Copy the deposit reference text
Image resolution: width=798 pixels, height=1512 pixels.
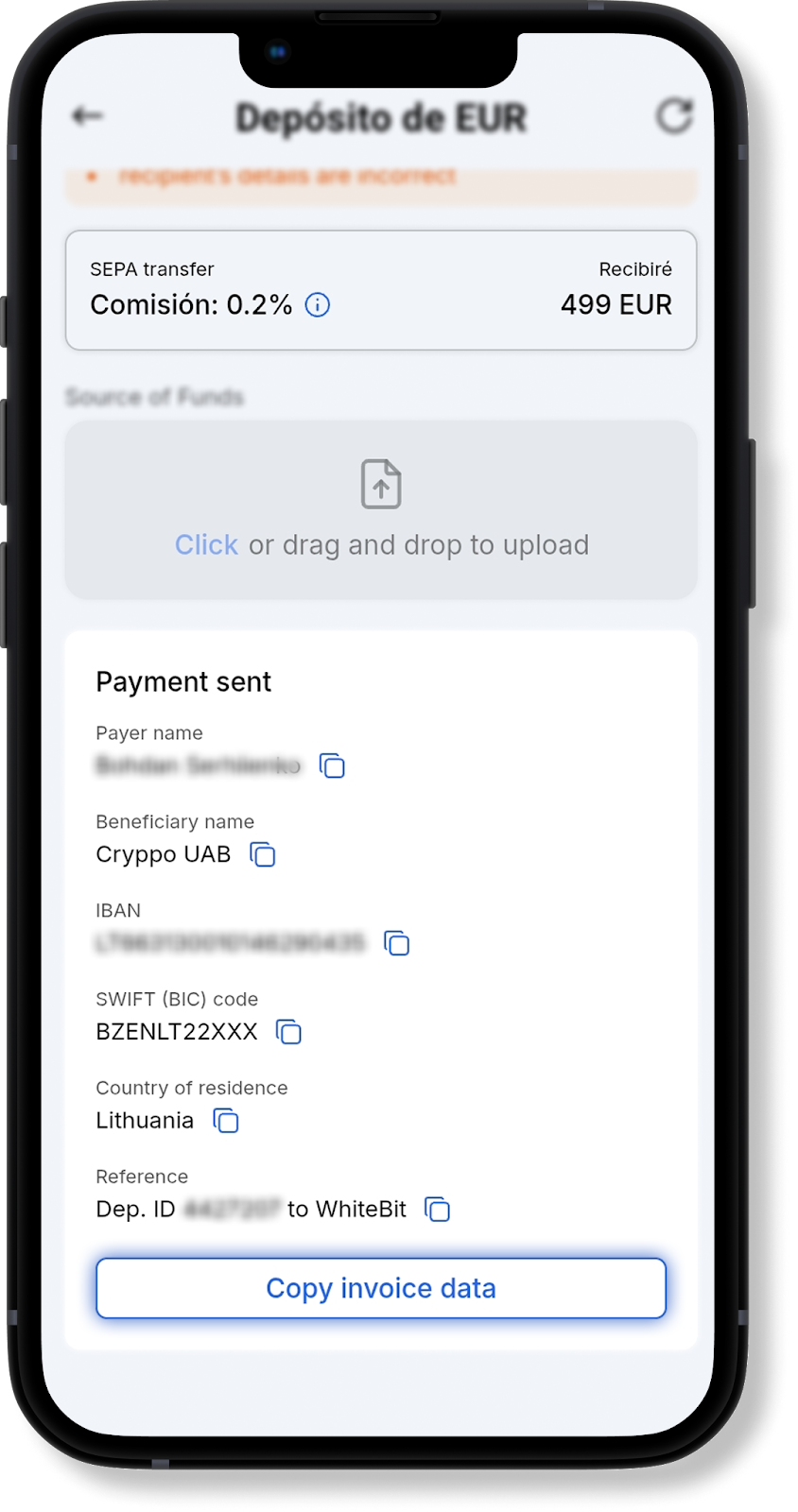(x=437, y=1210)
